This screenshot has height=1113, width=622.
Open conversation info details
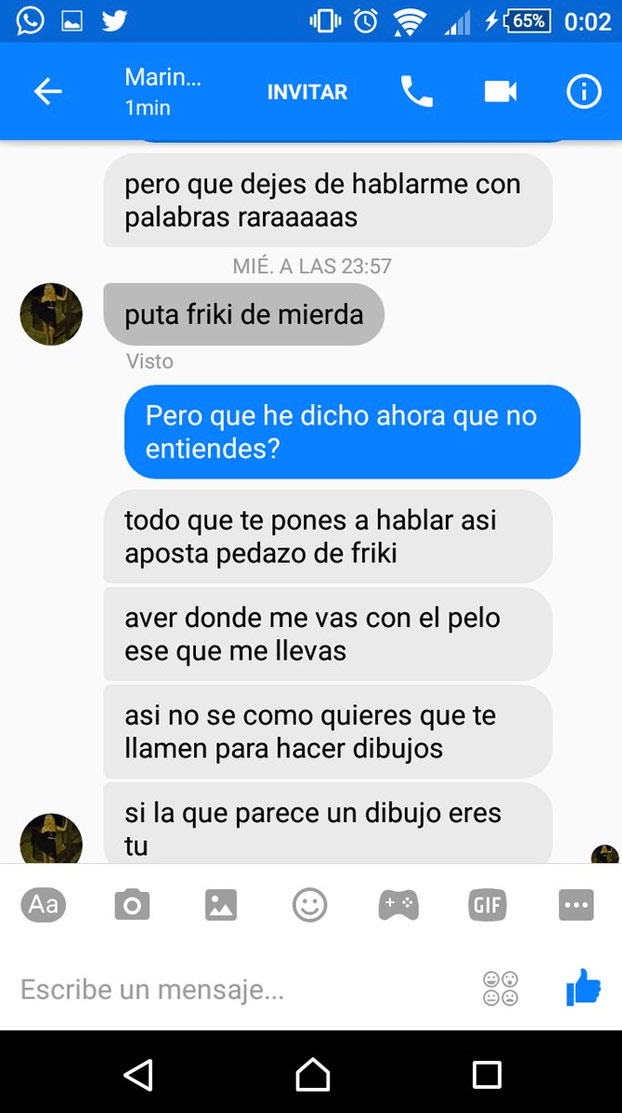[584, 92]
